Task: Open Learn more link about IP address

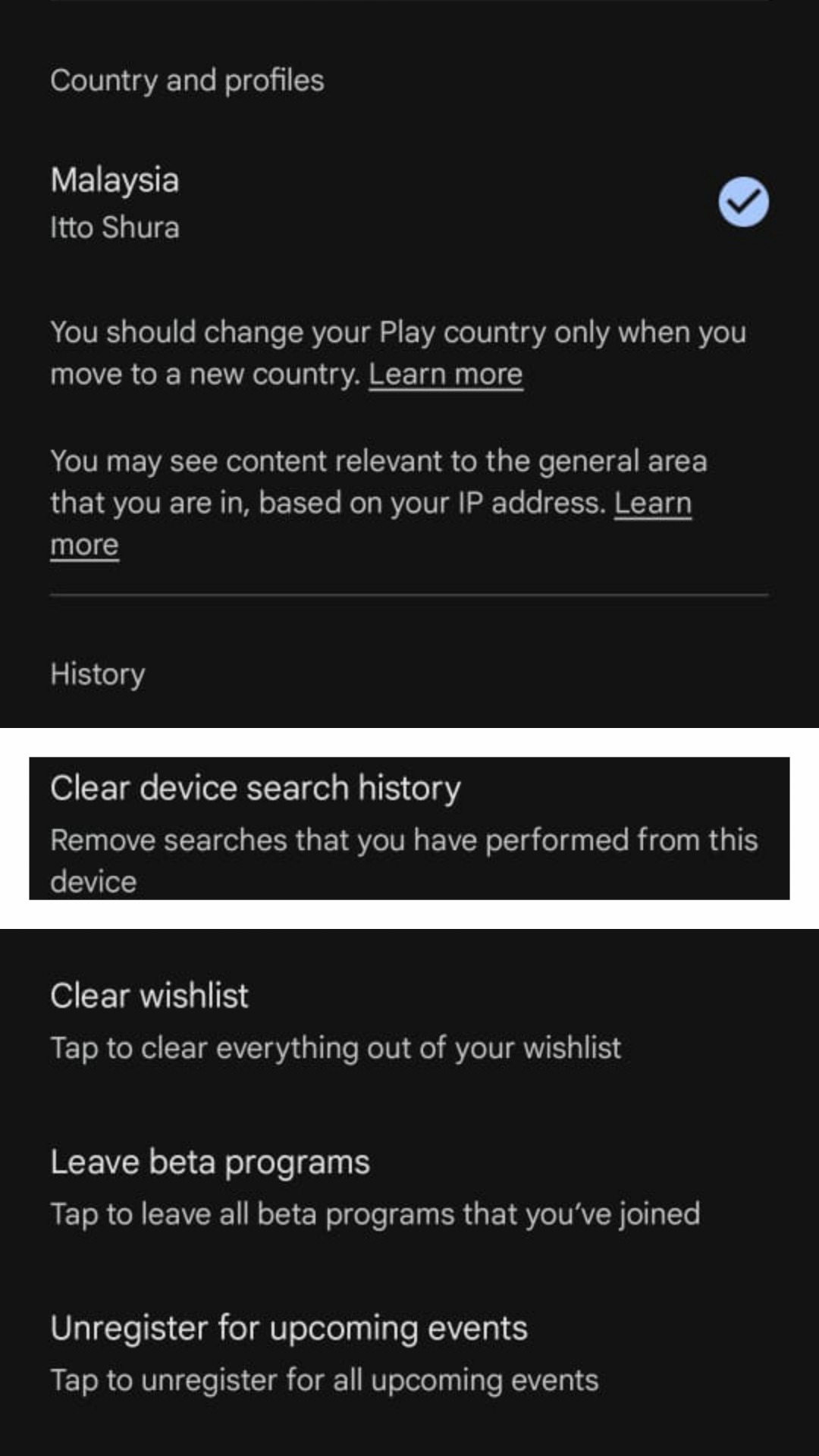Action: coord(652,504)
